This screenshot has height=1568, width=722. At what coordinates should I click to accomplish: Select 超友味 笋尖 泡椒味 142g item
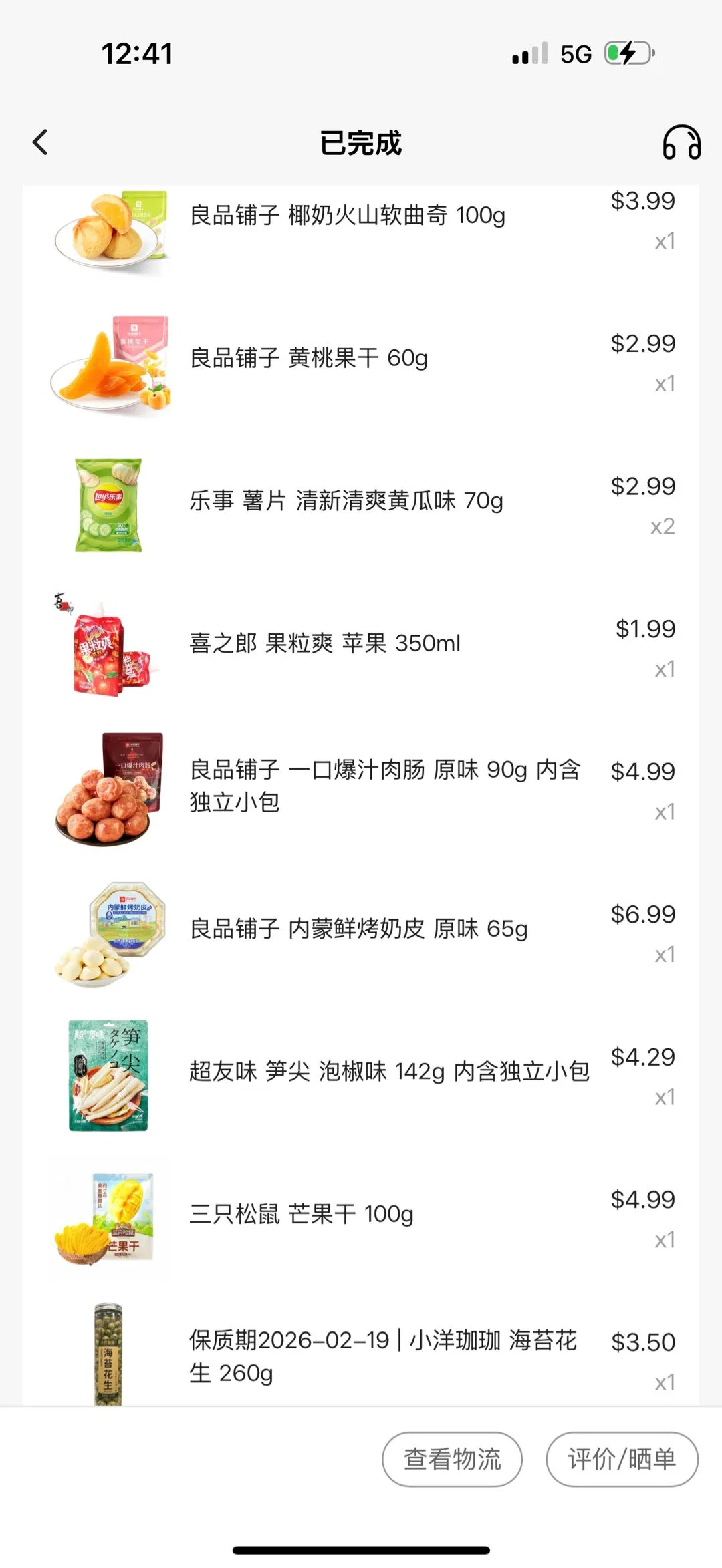[389, 1071]
